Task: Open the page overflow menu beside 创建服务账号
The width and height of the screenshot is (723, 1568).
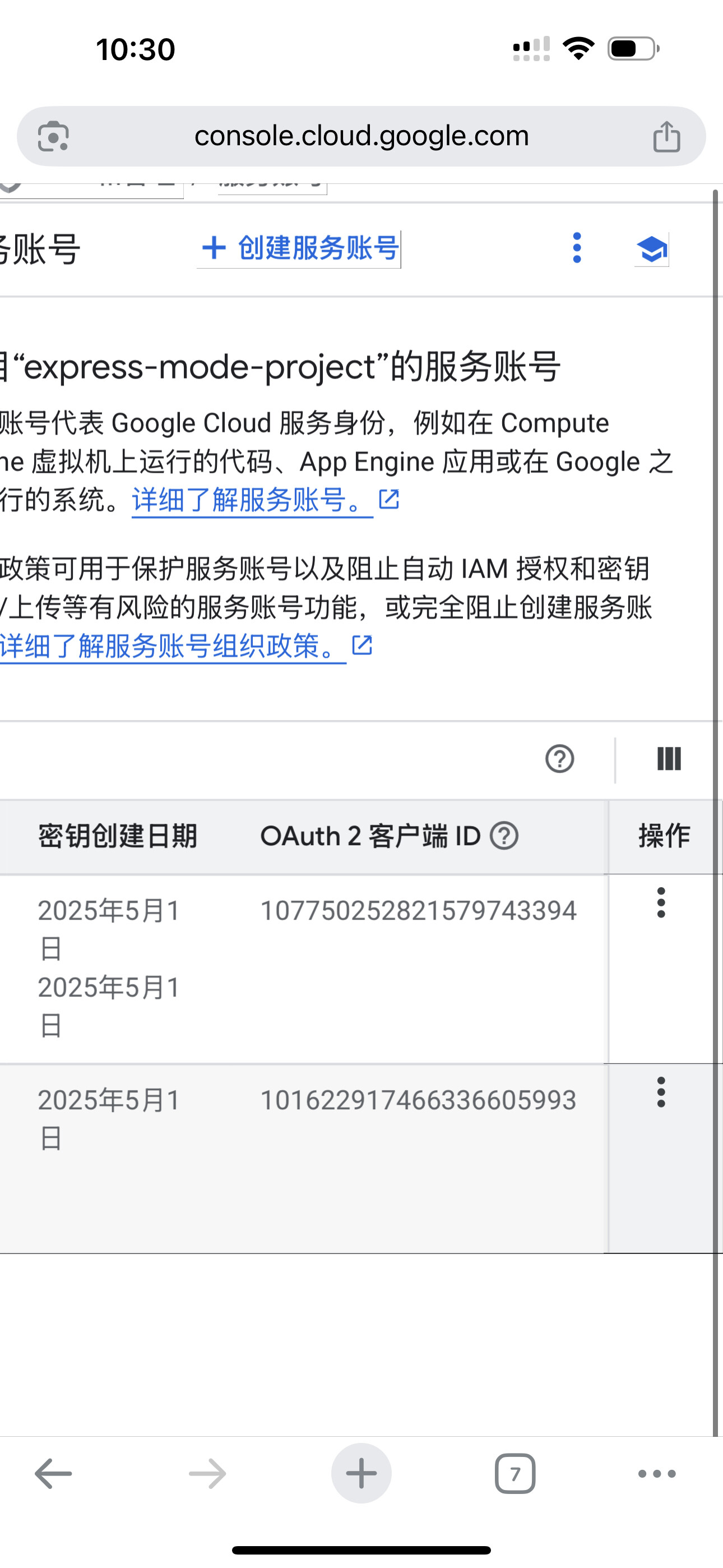Action: [x=577, y=248]
